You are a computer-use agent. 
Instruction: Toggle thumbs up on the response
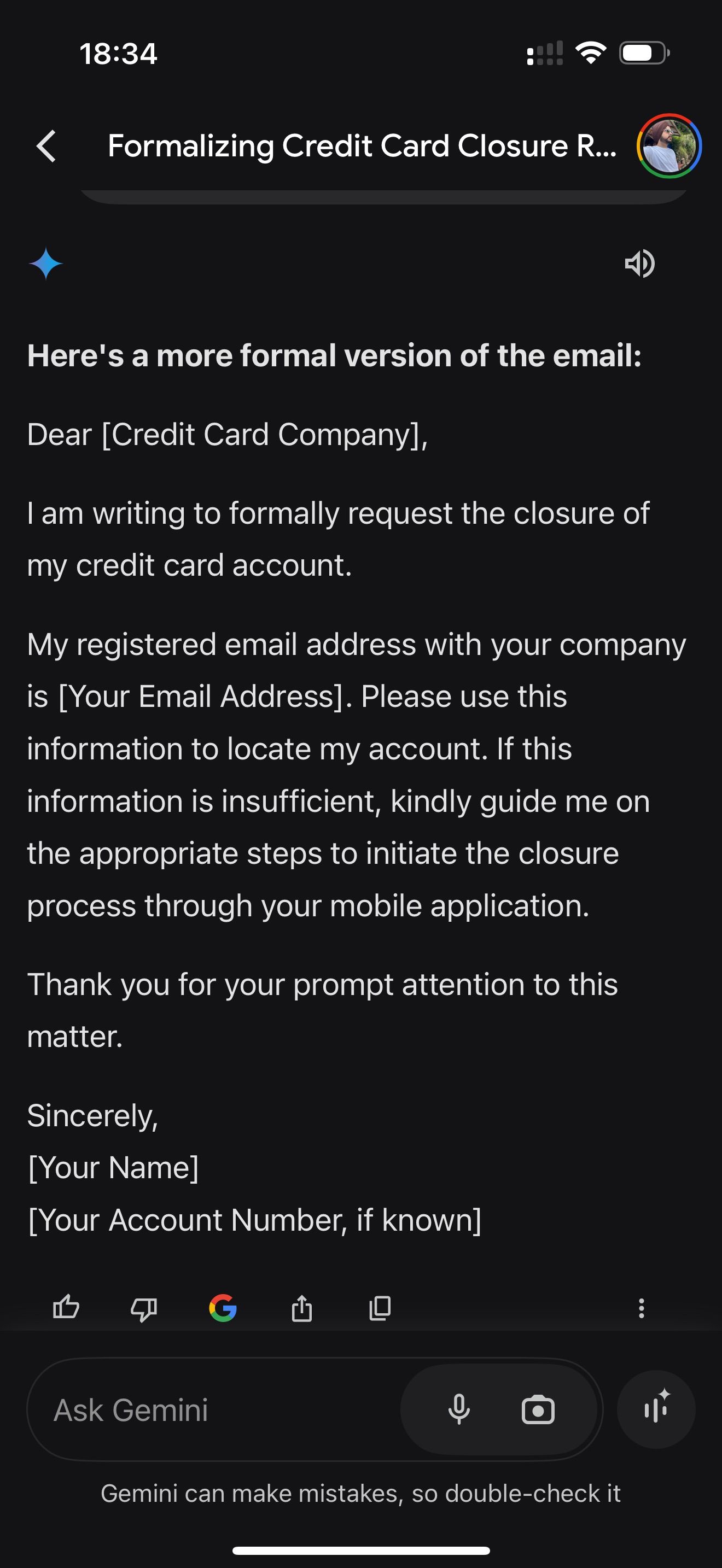pos(66,1308)
